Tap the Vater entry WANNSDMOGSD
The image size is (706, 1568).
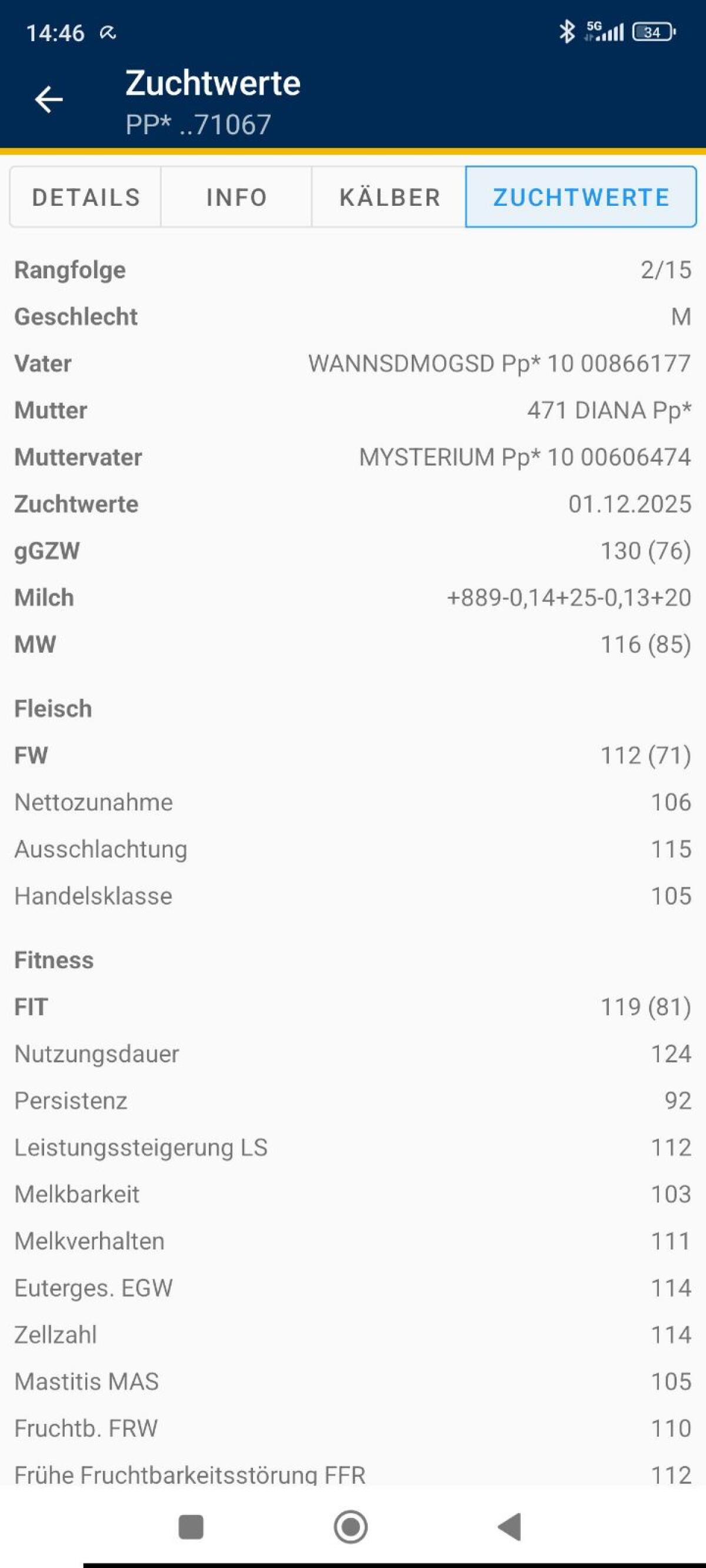point(499,363)
